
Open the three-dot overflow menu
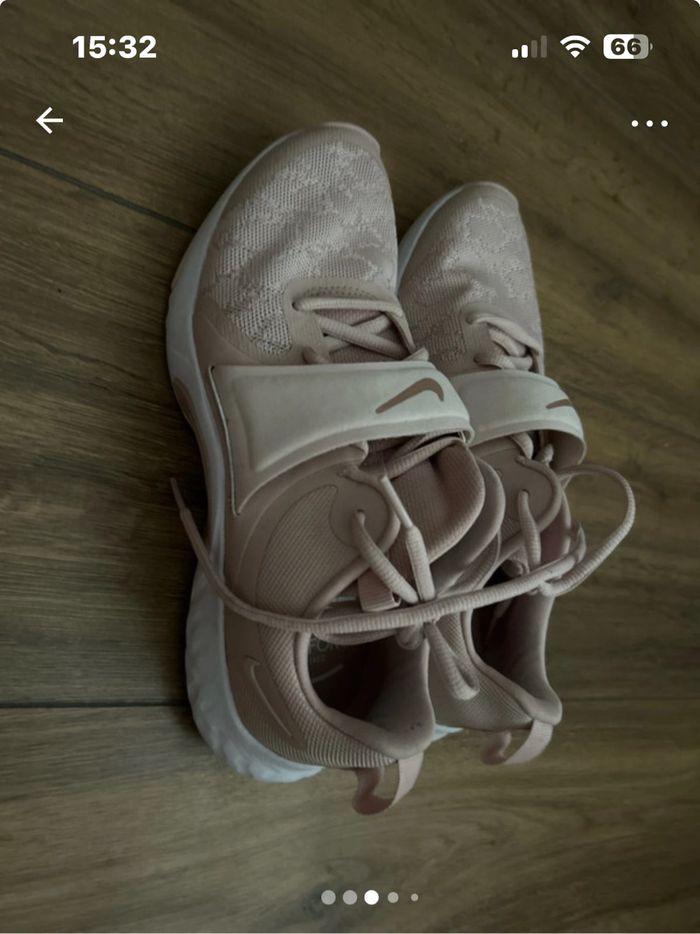tap(649, 124)
